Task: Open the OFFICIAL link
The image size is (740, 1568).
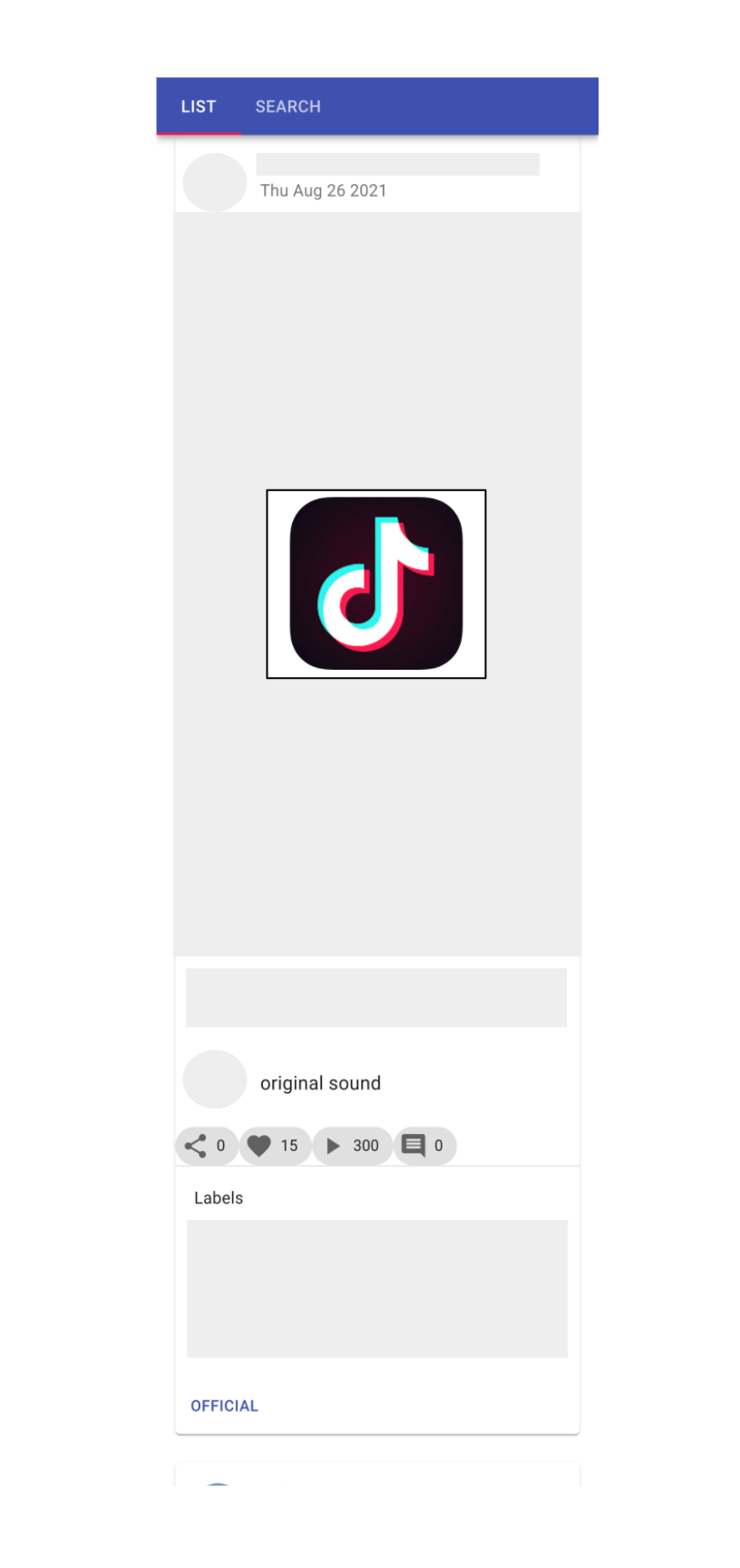Action: 224,1405
